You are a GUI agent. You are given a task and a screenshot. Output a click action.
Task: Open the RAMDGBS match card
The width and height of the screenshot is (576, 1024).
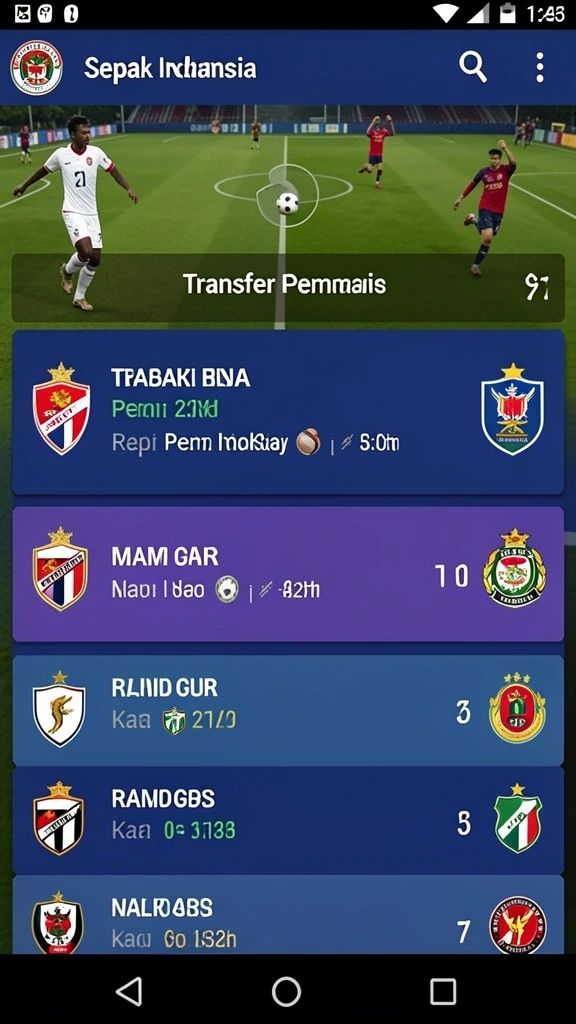288,820
